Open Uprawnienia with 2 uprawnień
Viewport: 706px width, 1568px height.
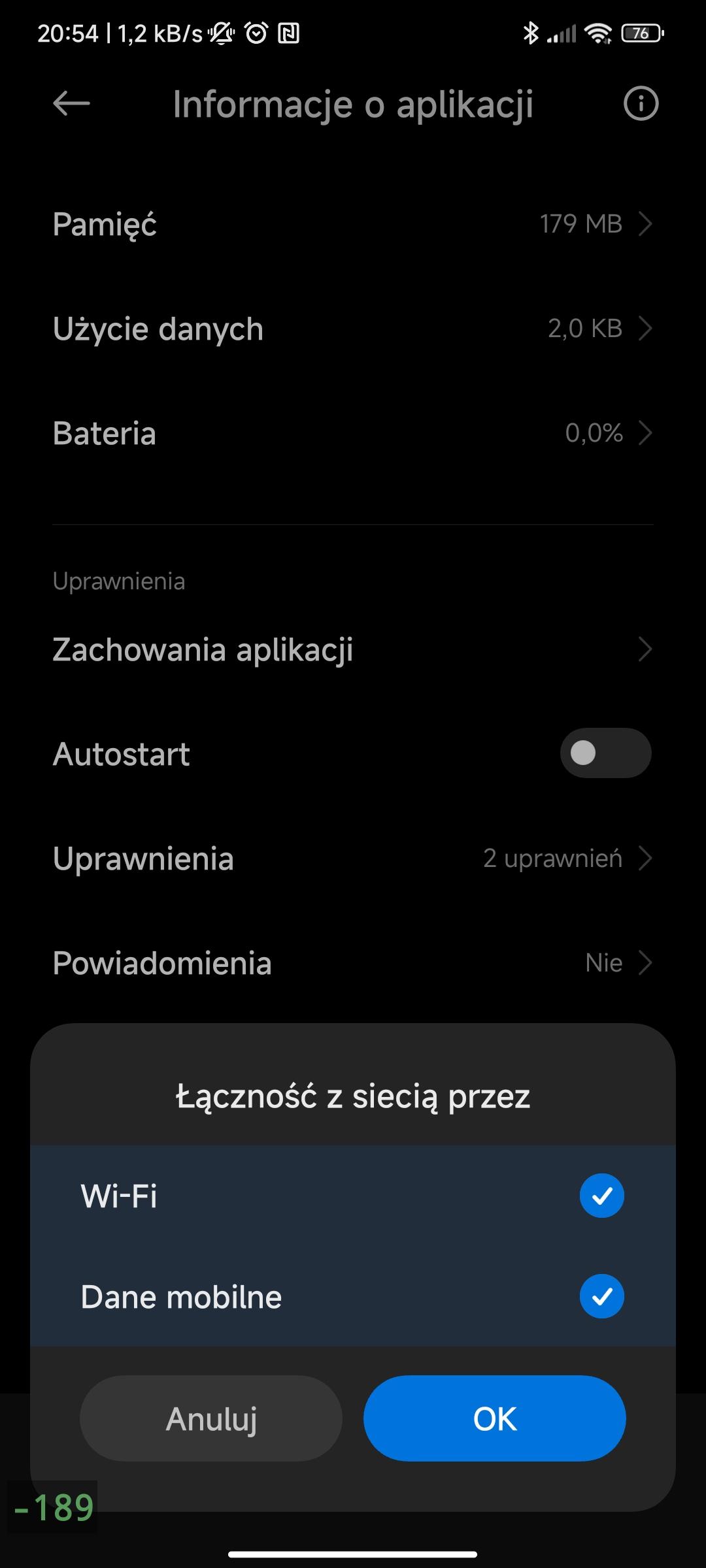pyautogui.click(x=353, y=858)
